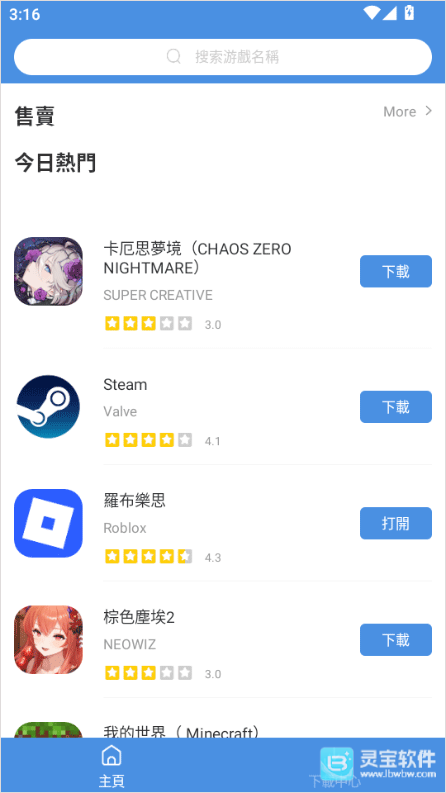Switch to the 下載中心 tab
The image size is (446, 793).
334,766
